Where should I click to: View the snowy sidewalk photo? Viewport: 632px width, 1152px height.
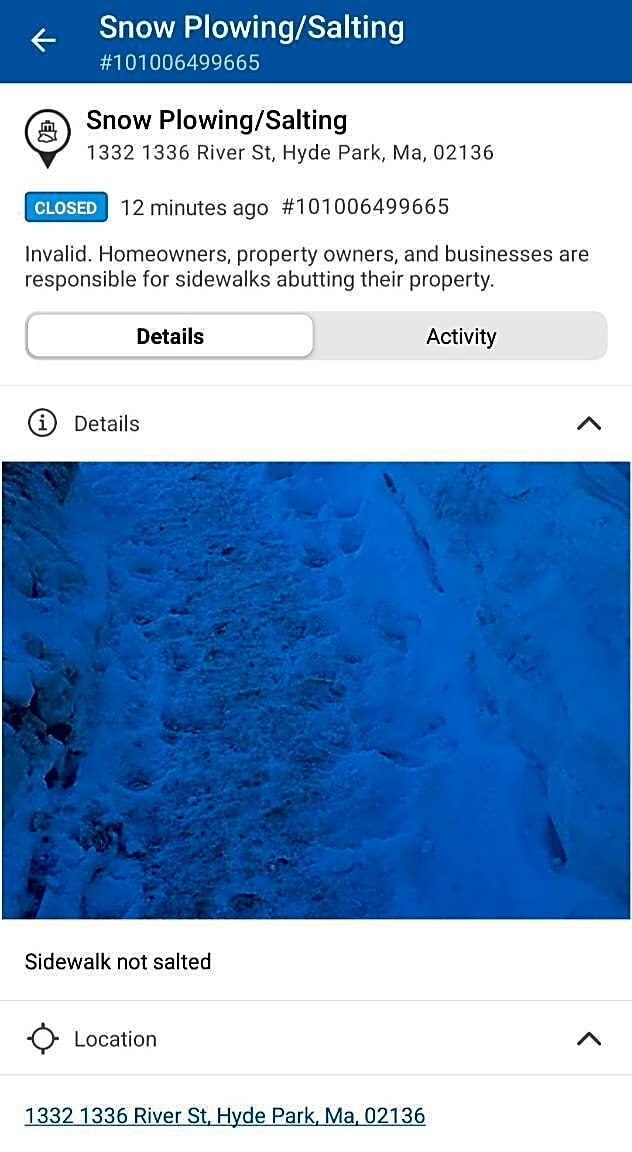[x=316, y=690]
